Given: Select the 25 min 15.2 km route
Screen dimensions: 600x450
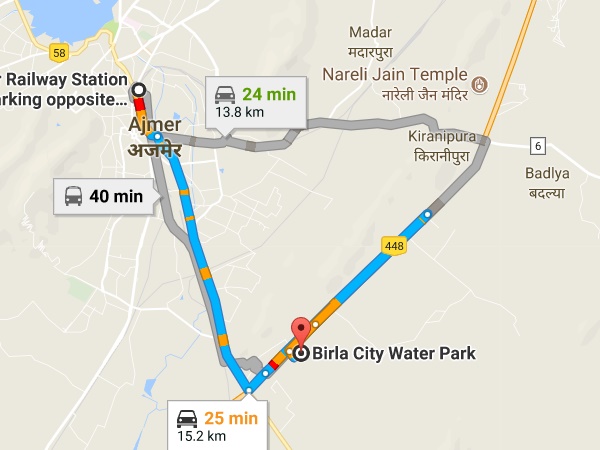Looking at the screenshot, I should 217,424.
